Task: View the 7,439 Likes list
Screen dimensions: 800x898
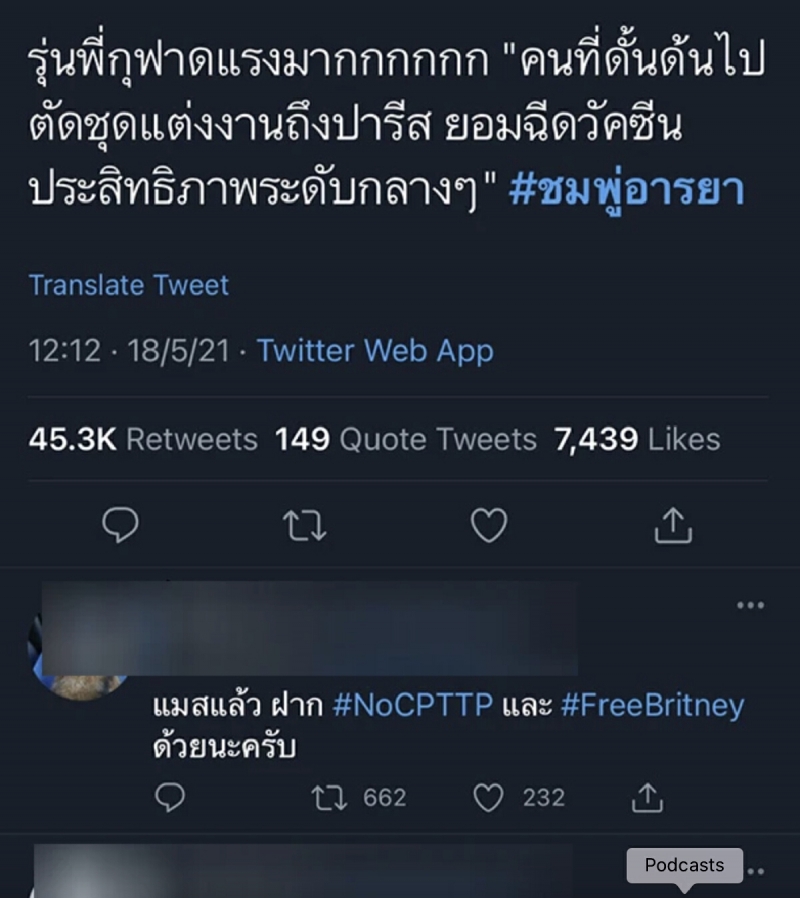Action: 637,439
